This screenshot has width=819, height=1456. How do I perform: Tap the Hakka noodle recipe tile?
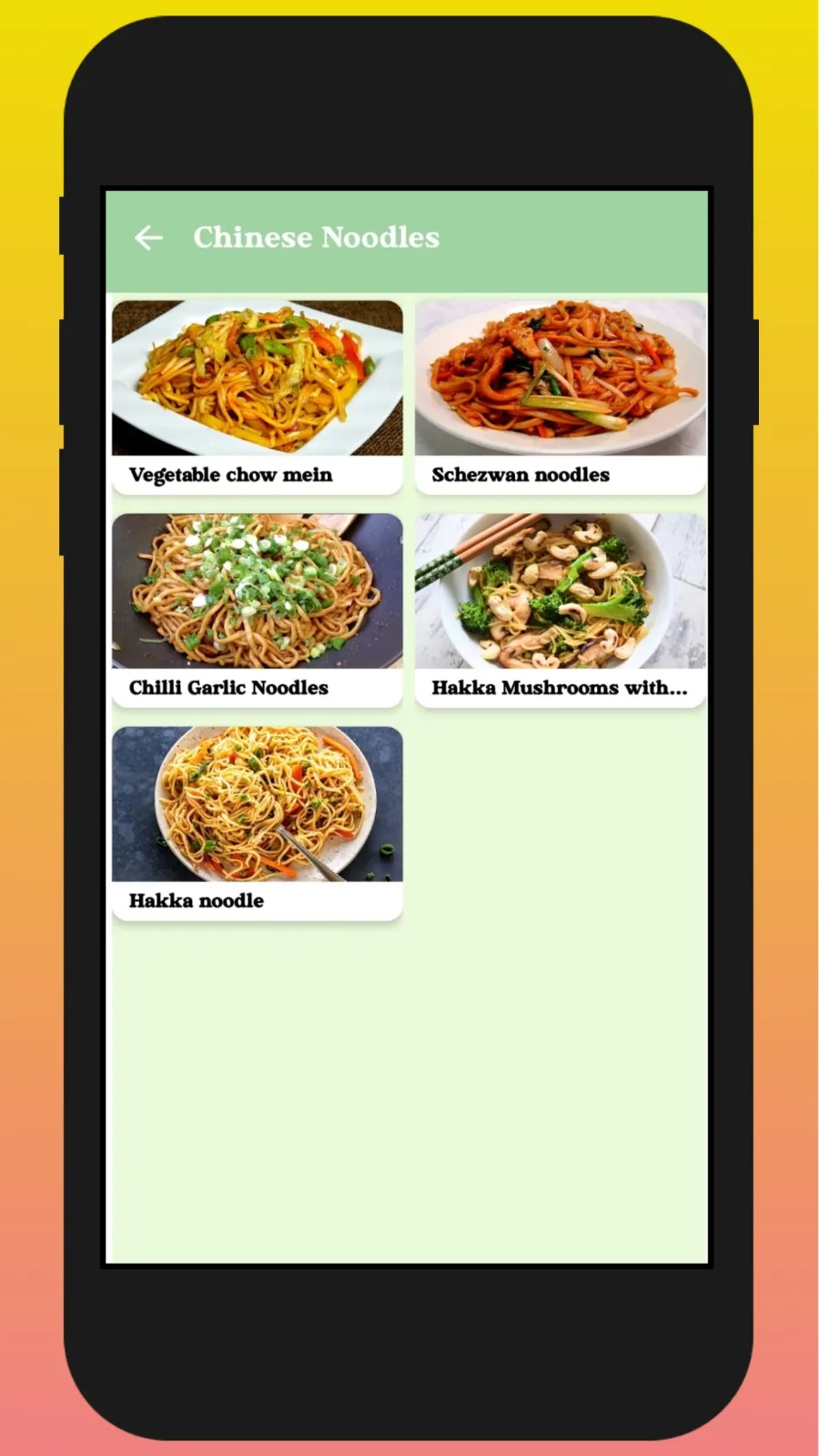[257, 824]
